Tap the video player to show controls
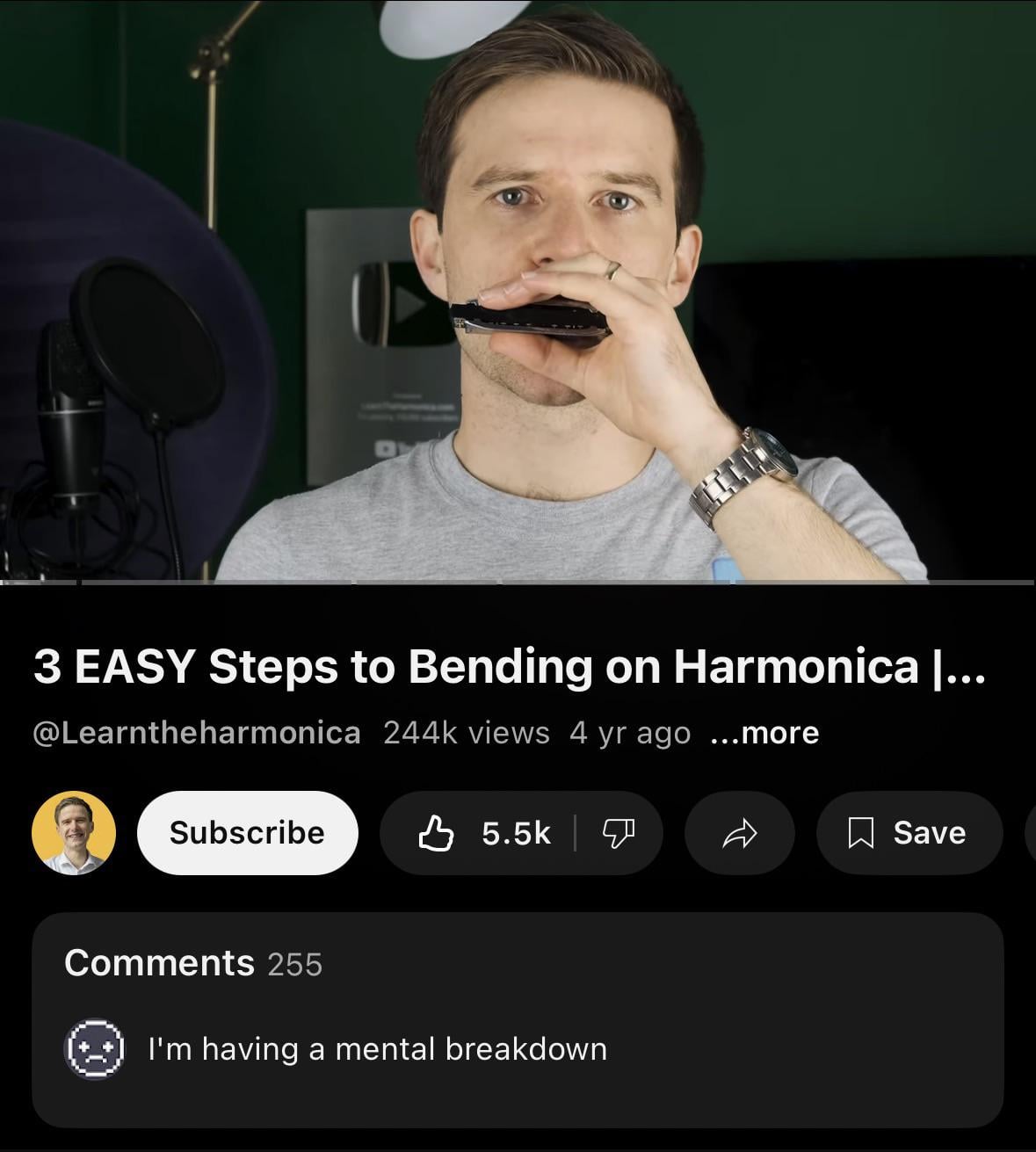1036x1152 pixels. [x=518, y=290]
